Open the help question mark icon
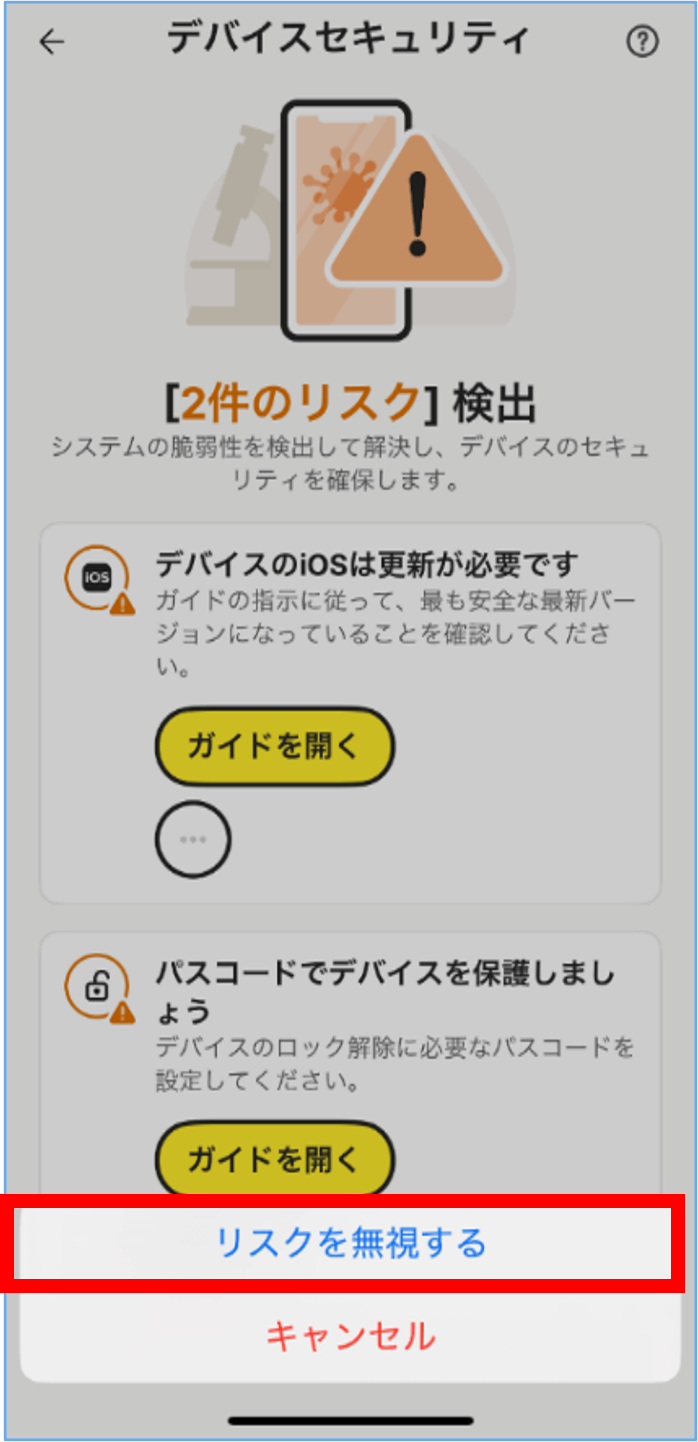The width and height of the screenshot is (698, 1442). tap(642, 41)
